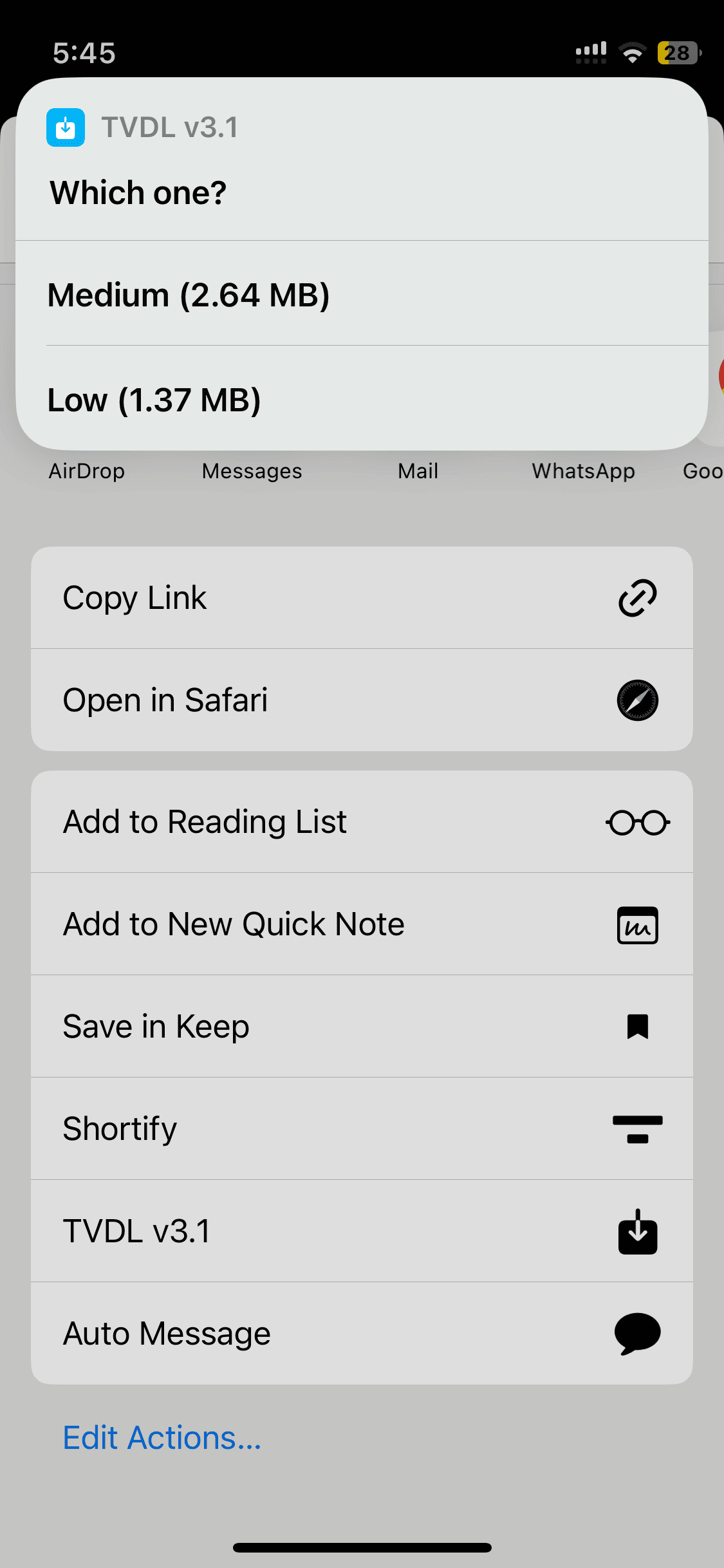Open in Safari
The height and width of the screenshot is (1568, 724).
pyautogui.click(x=362, y=700)
